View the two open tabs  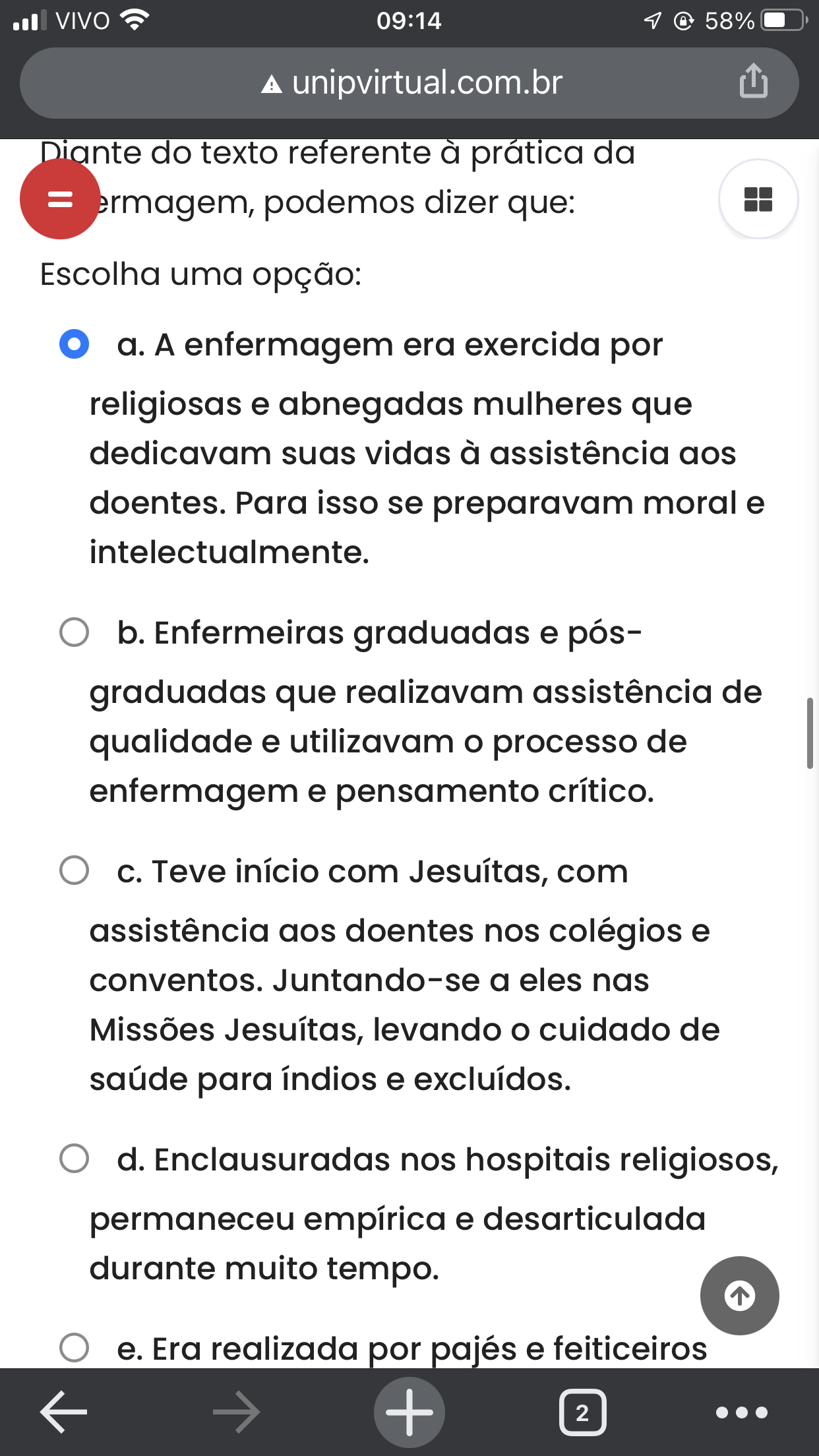[x=582, y=1412]
